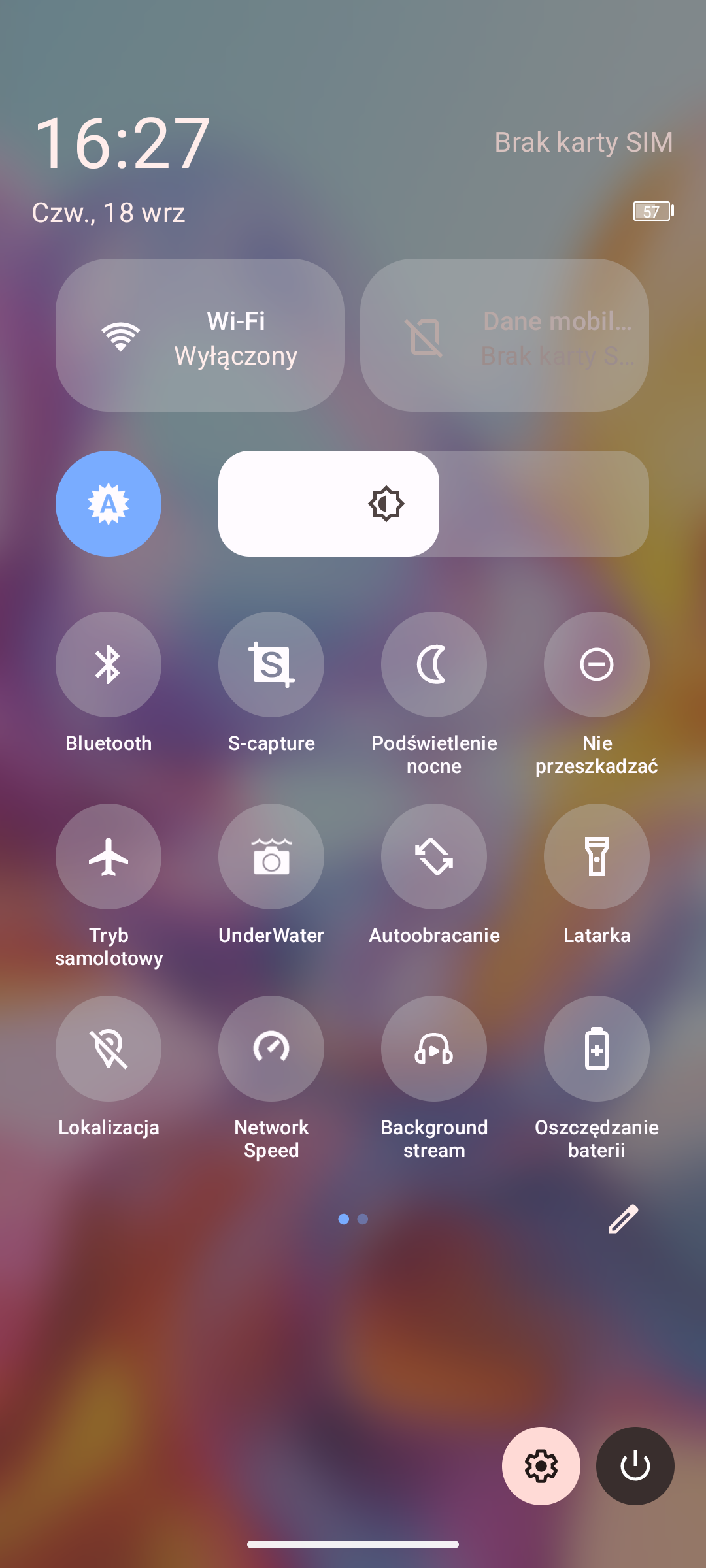The width and height of the screenshot is (706, 1568).
Task: Open the power menu button
Action: [x=635, y=1466]
